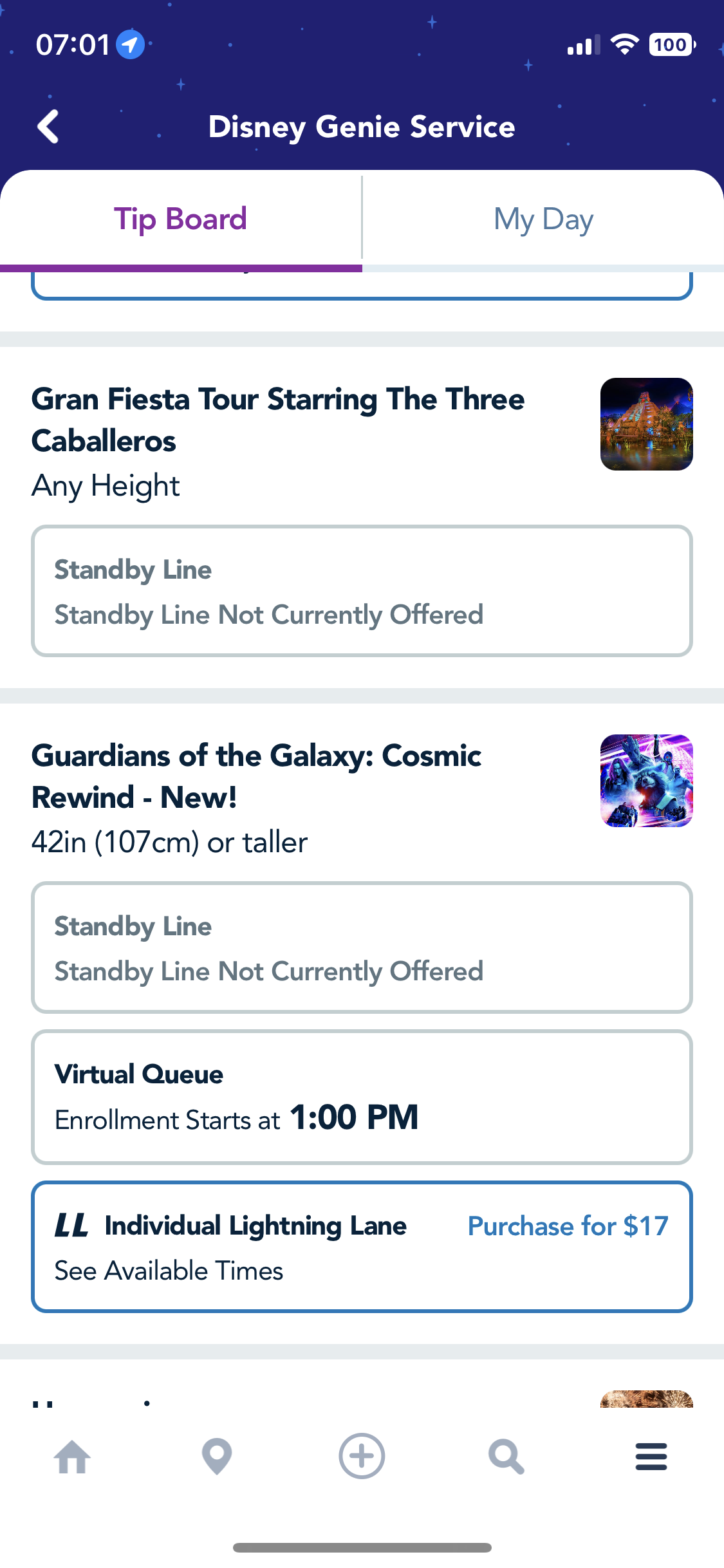
Task: Open Gran Fiesta Tour attraction thumbnail
Action: click(646, 424)
